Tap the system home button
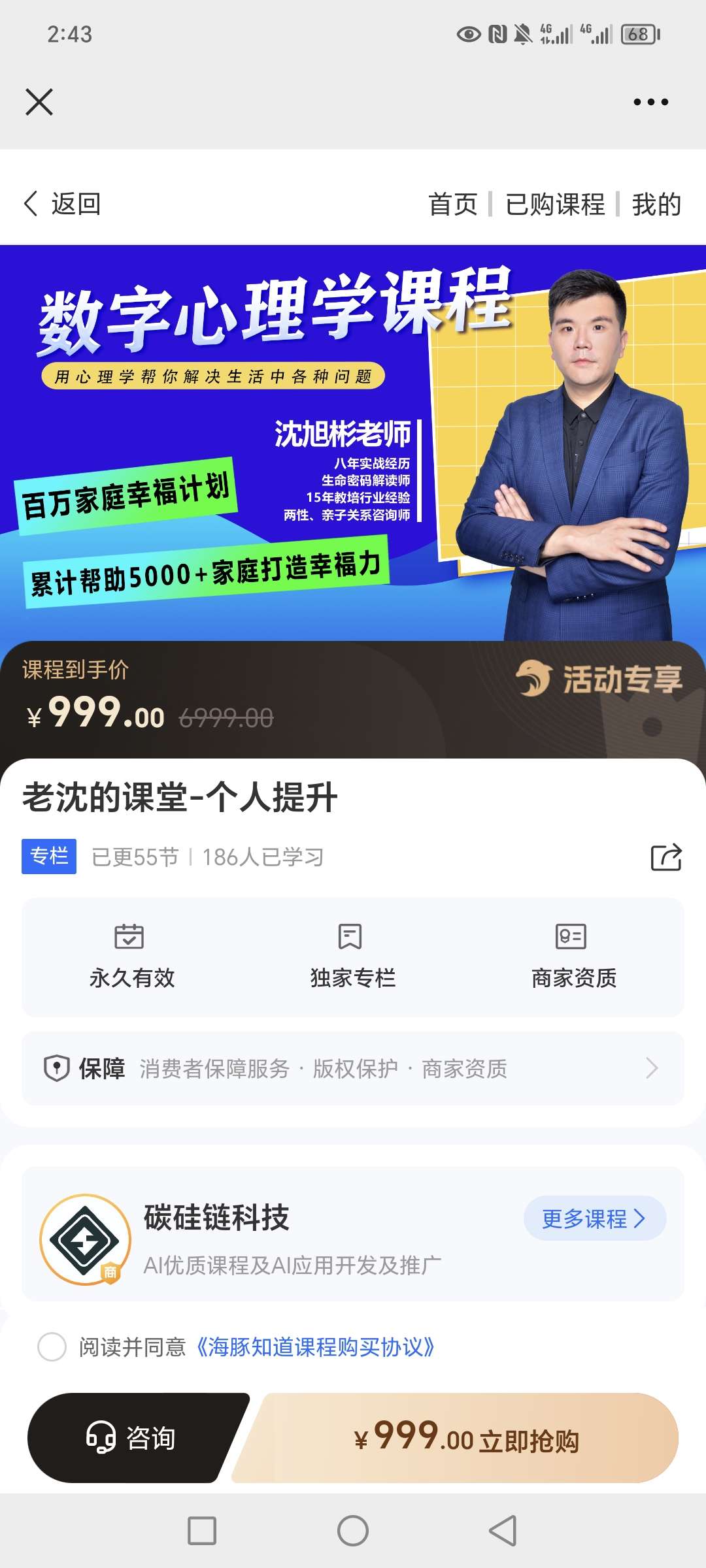Screen dimensions: 706x1568 click(x=353, y=1531)
